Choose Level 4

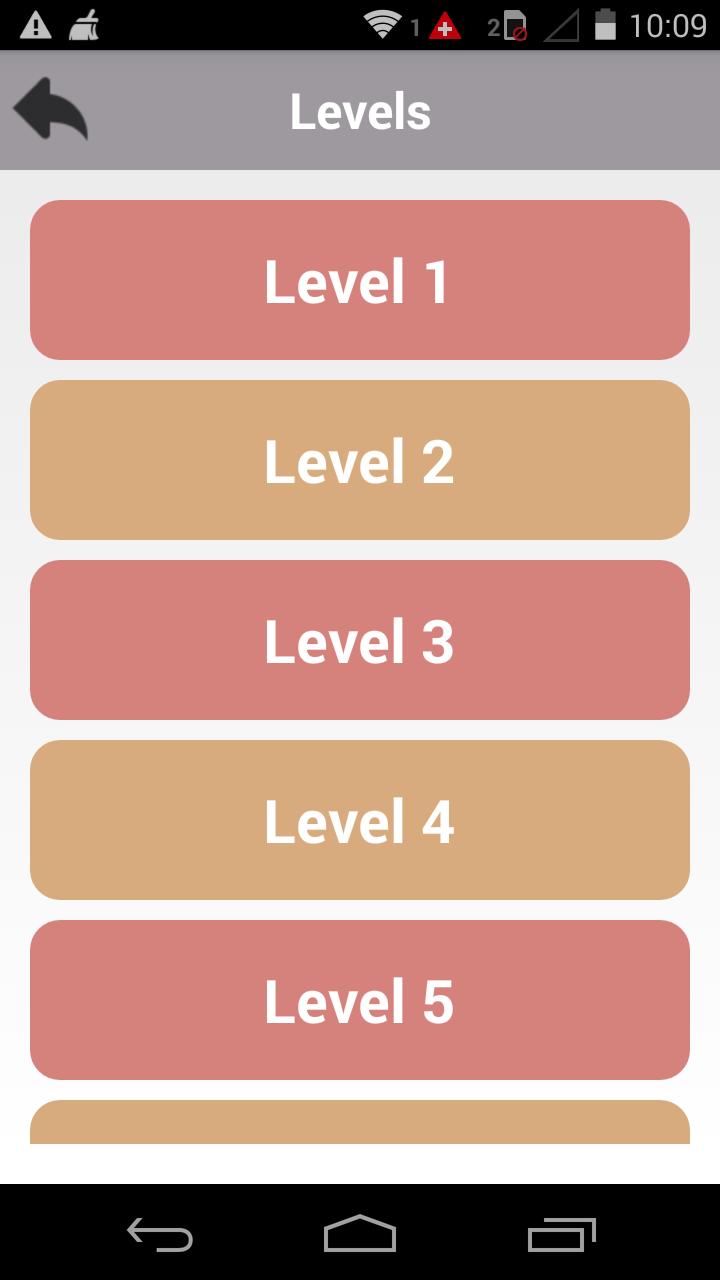[360, 820]
